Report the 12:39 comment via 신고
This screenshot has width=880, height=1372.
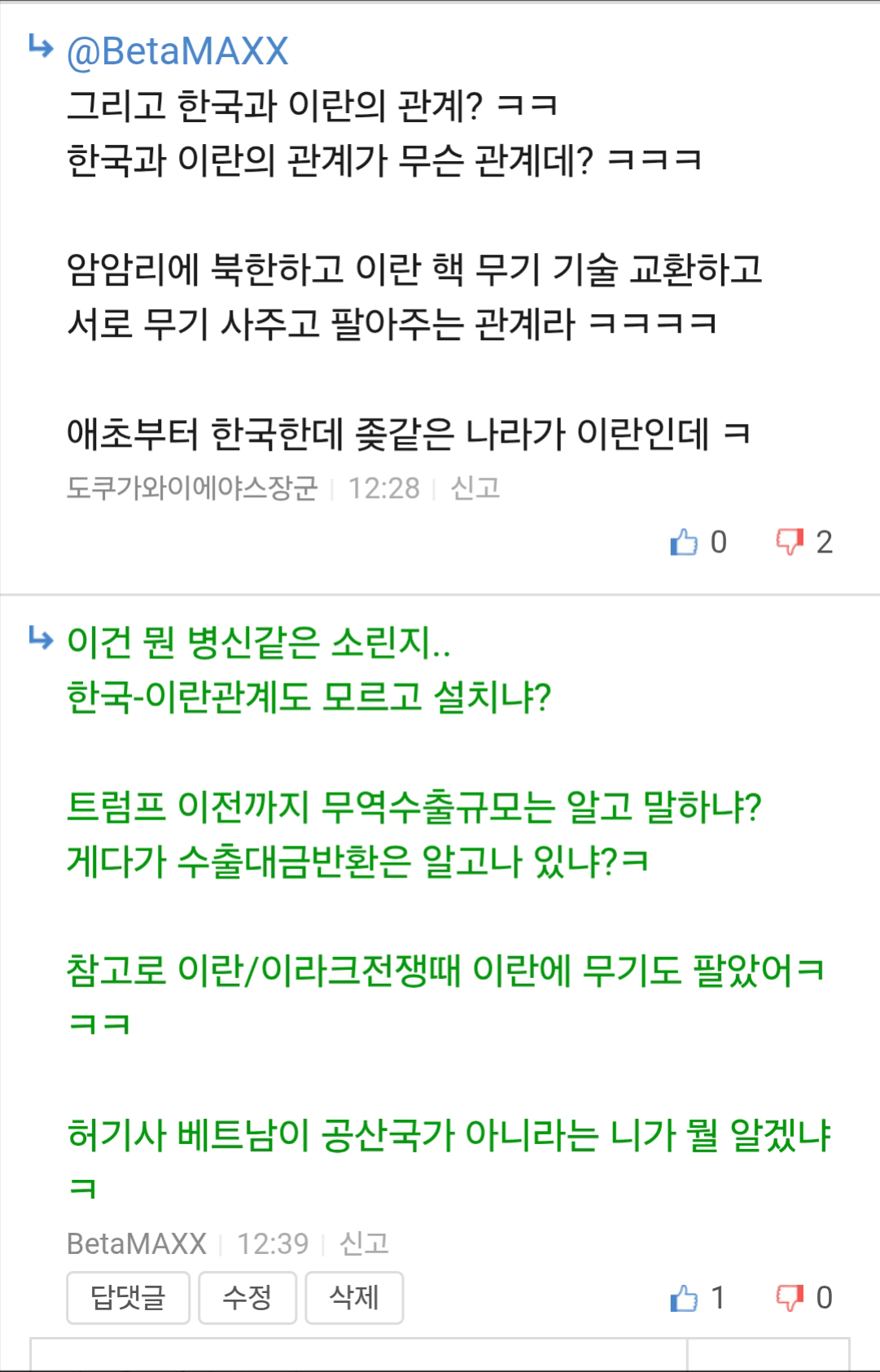pyautogui.click(x=364, y=1243)
